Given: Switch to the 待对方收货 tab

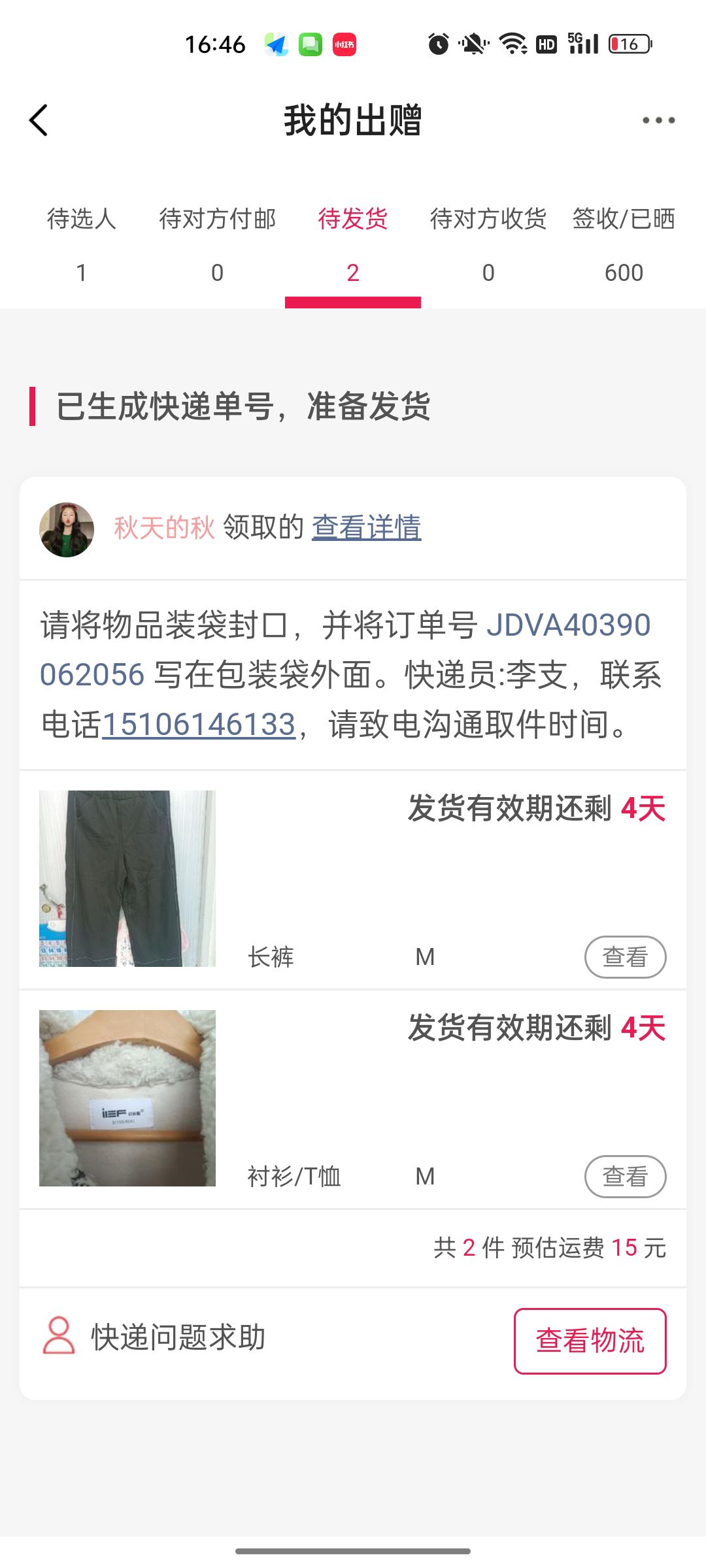Looking at the screenshot, I should pos(488,245).
